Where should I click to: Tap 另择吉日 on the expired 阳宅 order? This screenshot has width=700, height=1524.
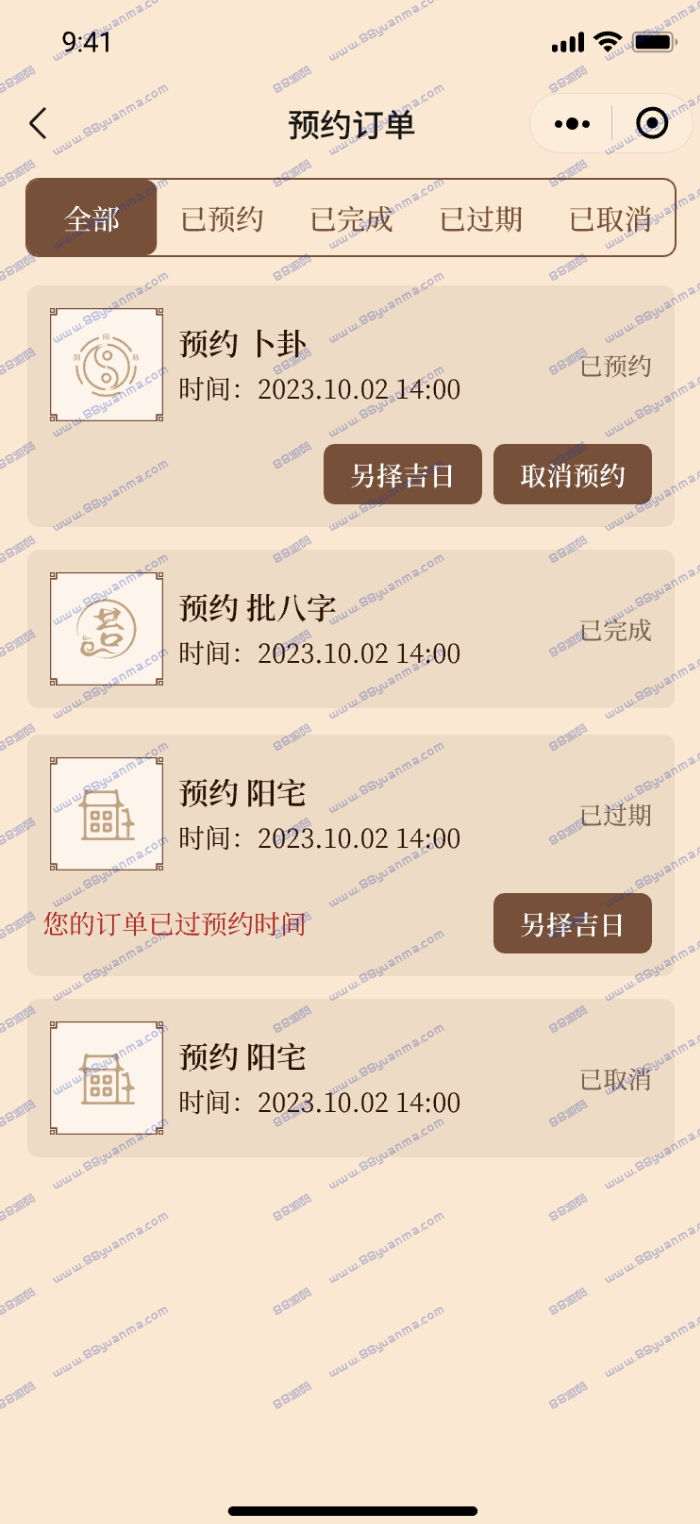click(573, 923)
